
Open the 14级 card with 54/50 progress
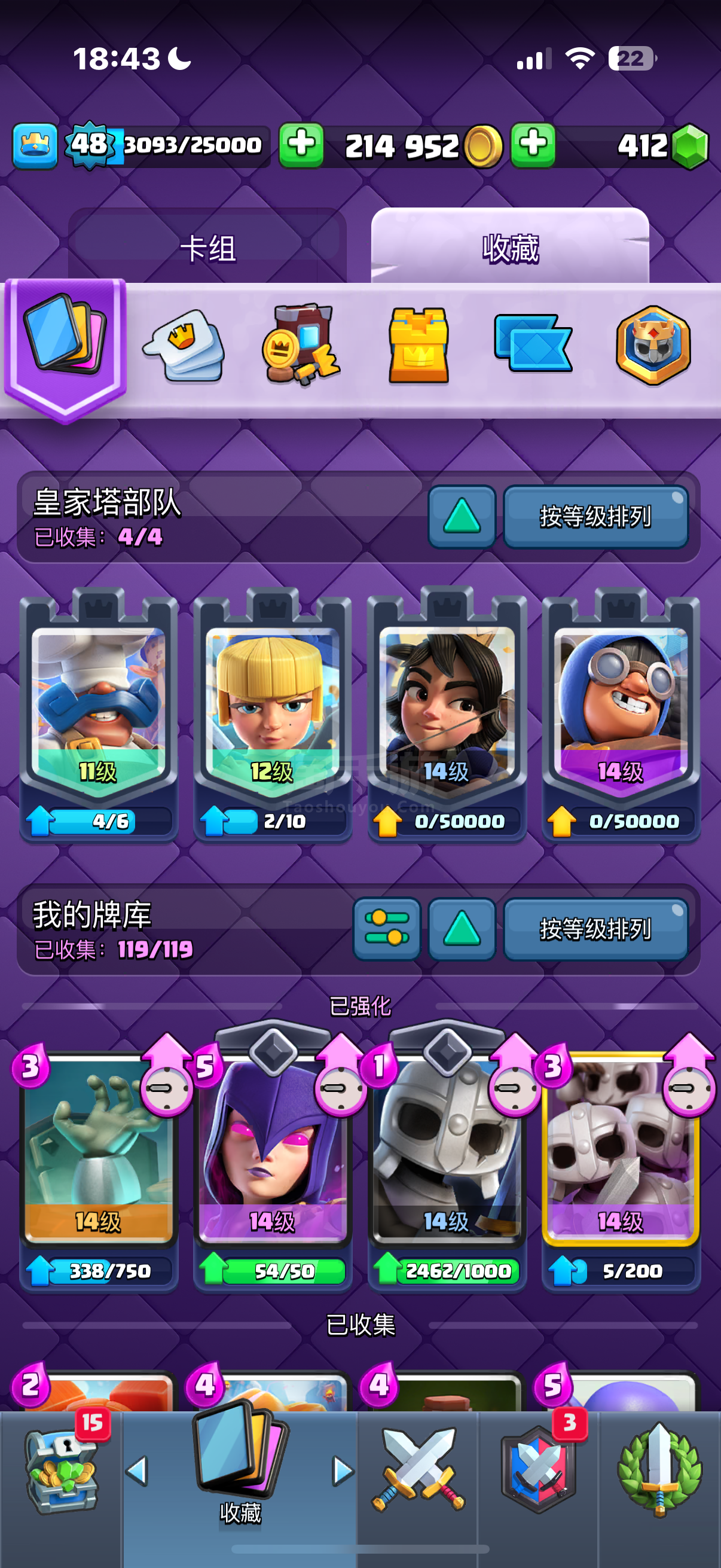[x=272, y=1160]
